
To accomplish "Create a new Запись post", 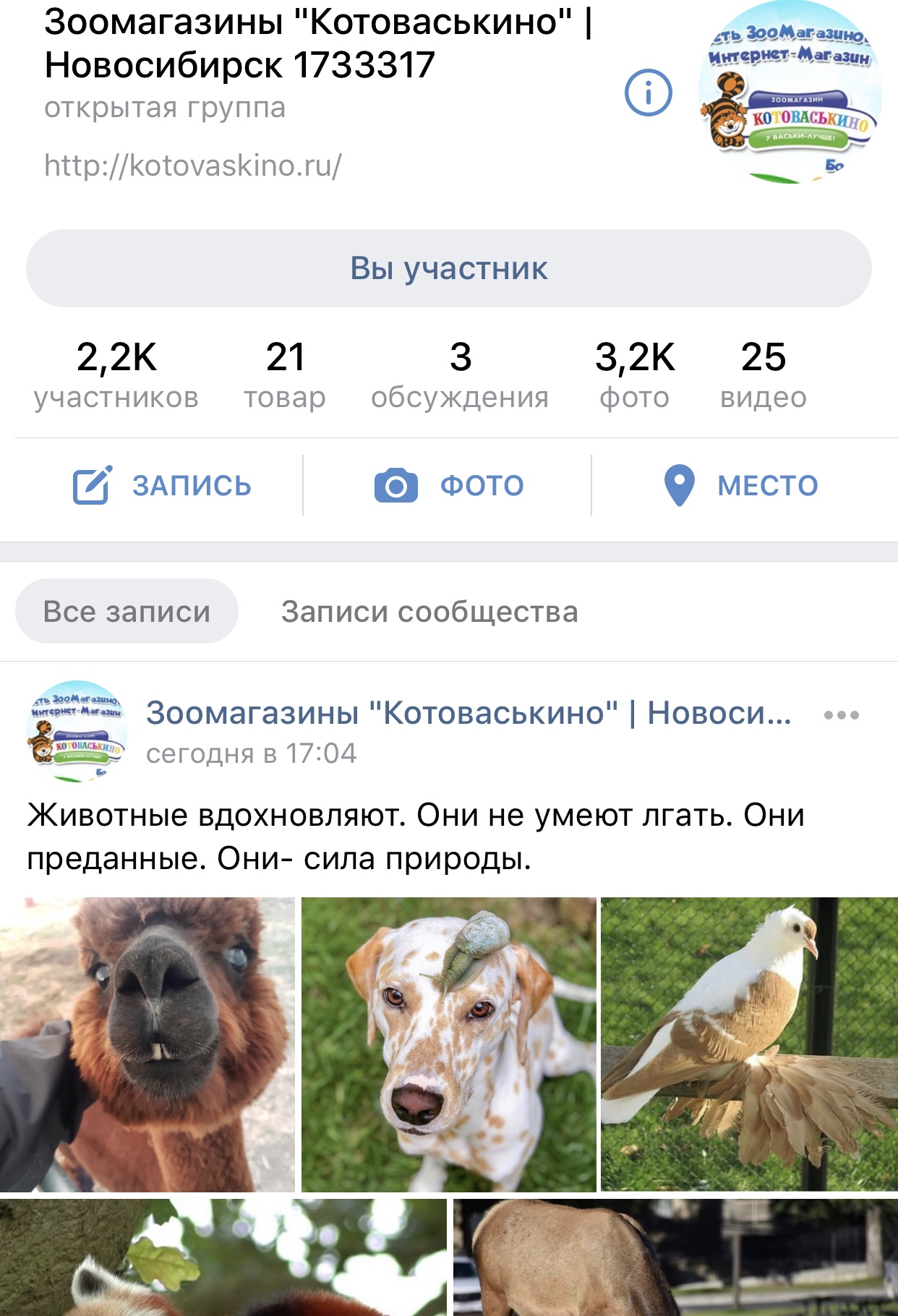I will pyautogui.click(x=161, y=485).
